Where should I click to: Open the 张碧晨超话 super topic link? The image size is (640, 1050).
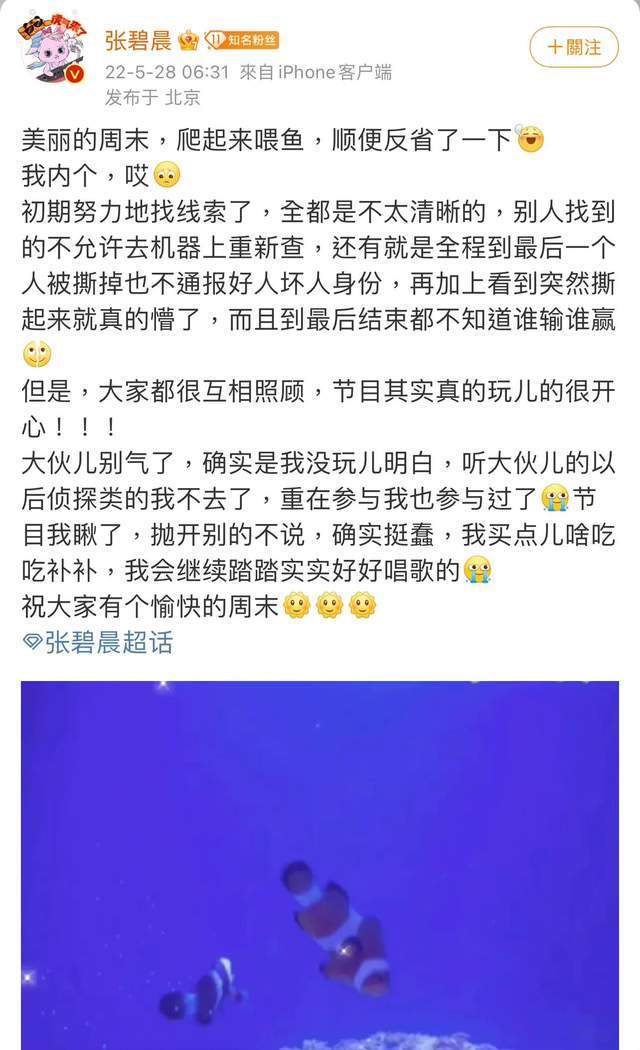[108, 642]
